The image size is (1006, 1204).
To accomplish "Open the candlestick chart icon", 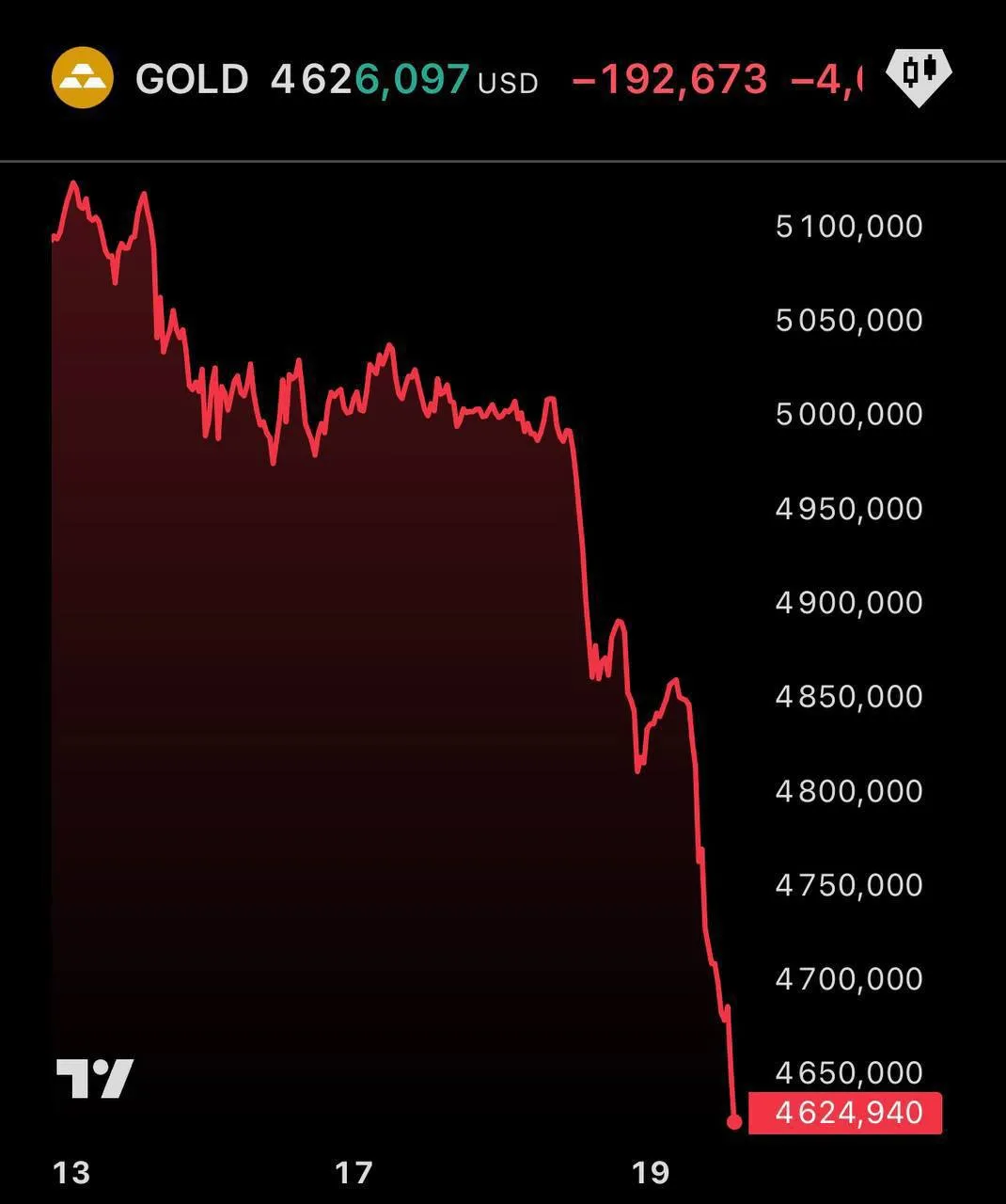I will pyautogui.click(x=919, y=74).
